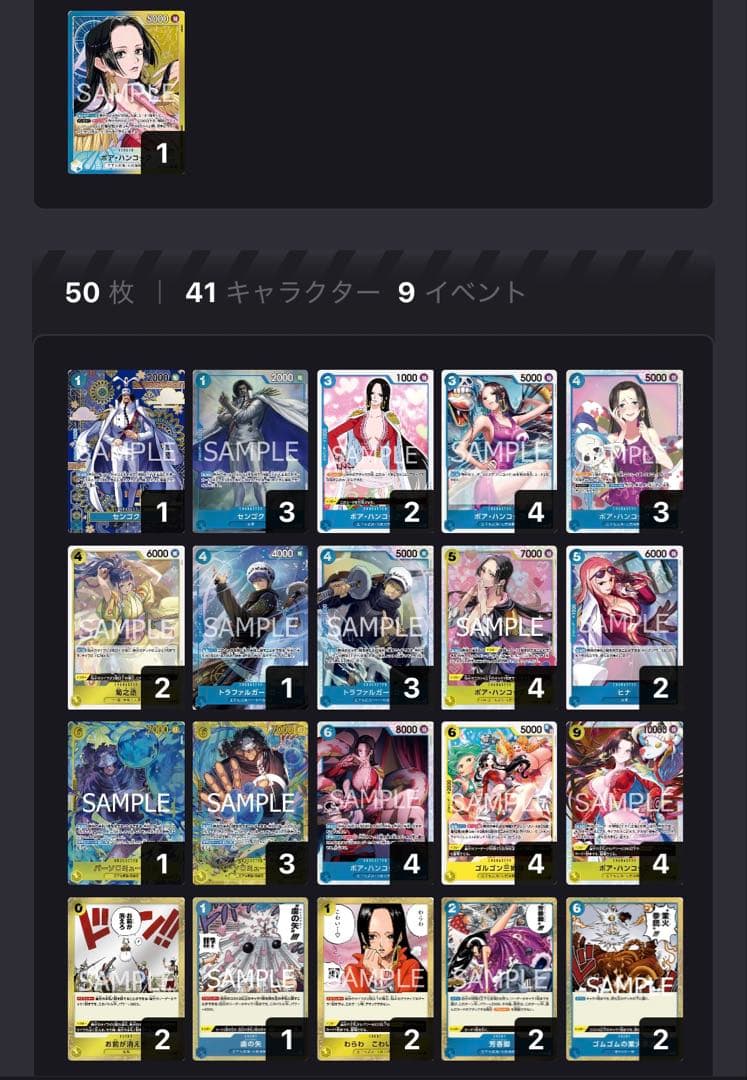View the 5000-power Boa Hancock with 3 copies
747x1080 pixels.
pos(625,440)
